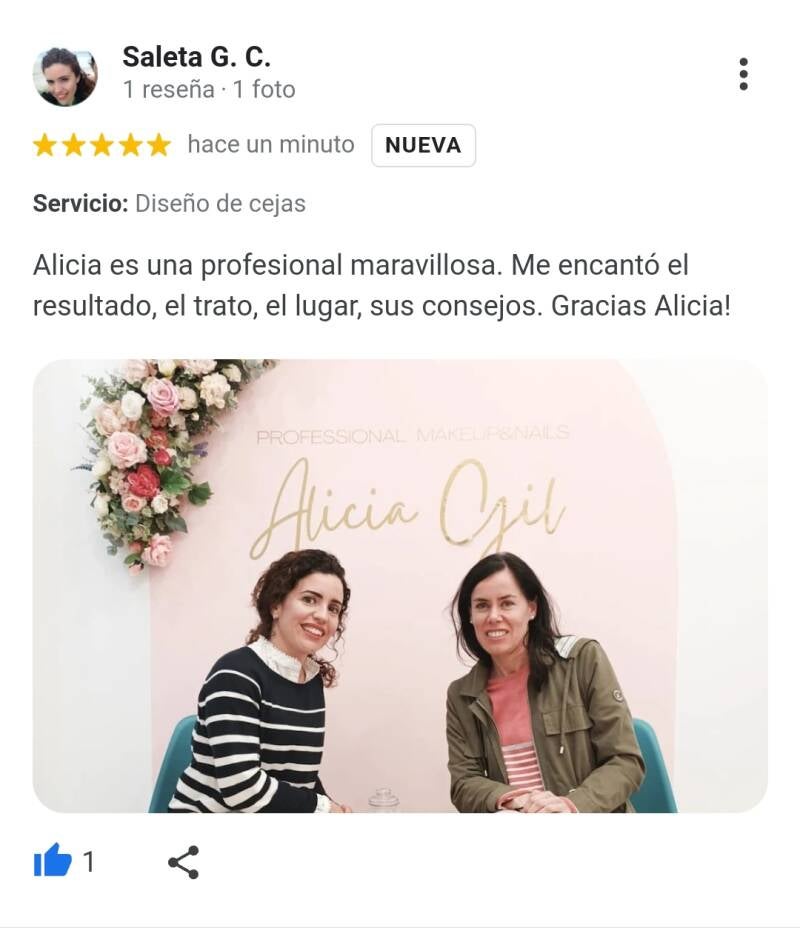This screenshot has width=800, height=928.
Task: Like Saleta G. C.'s review
Action: pos(53,861)
